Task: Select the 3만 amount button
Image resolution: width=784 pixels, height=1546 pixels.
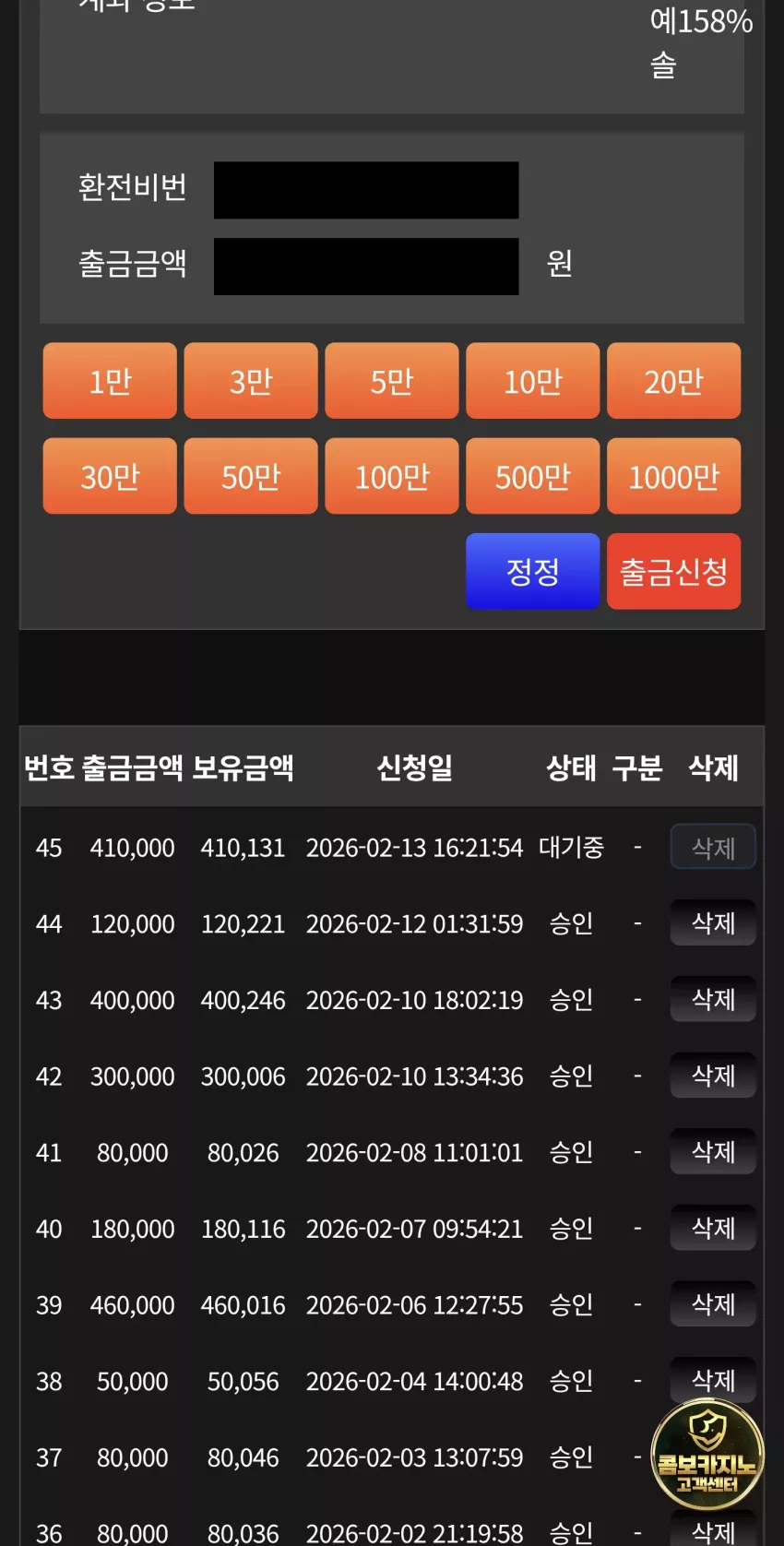Action: tap(251, 381)
